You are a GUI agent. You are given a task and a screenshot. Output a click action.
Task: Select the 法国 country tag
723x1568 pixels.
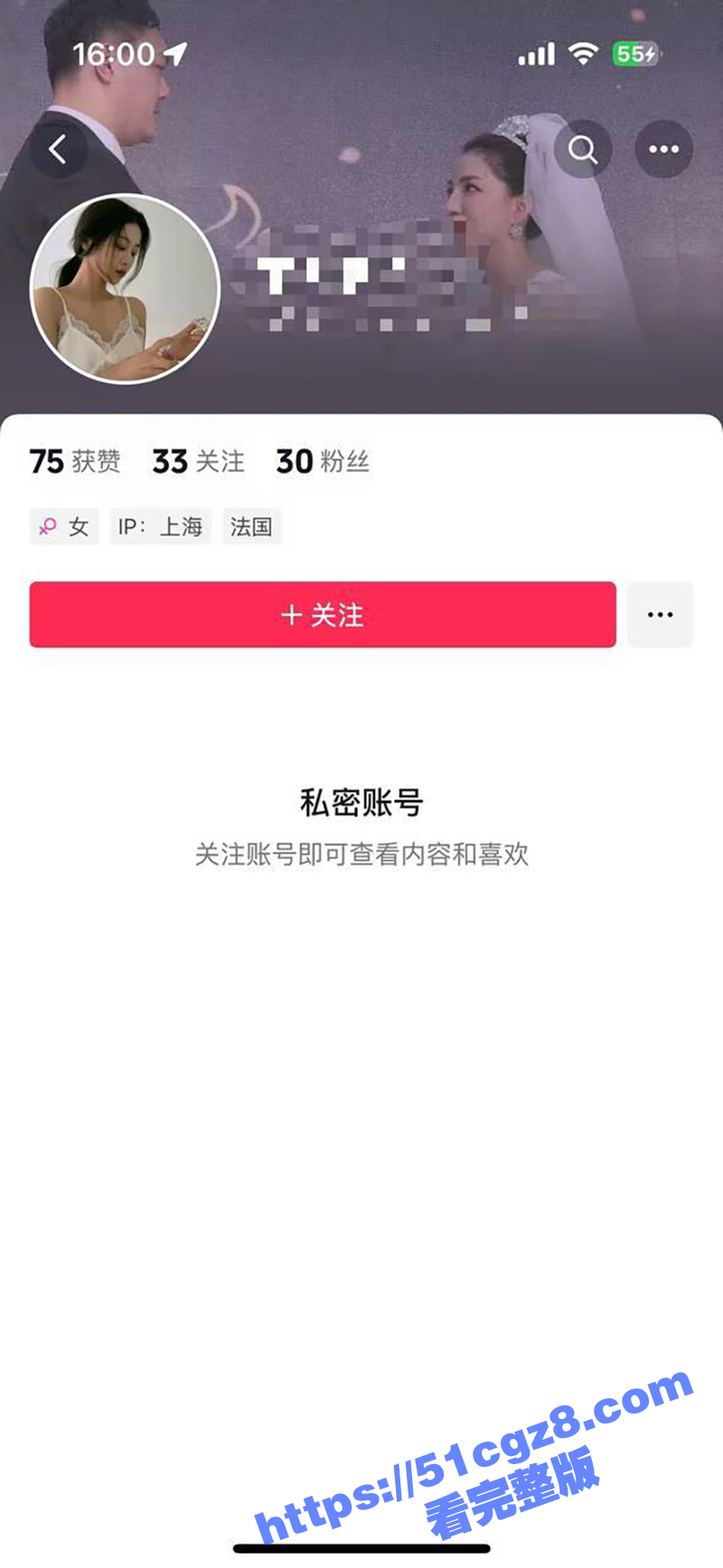[251, 526]
